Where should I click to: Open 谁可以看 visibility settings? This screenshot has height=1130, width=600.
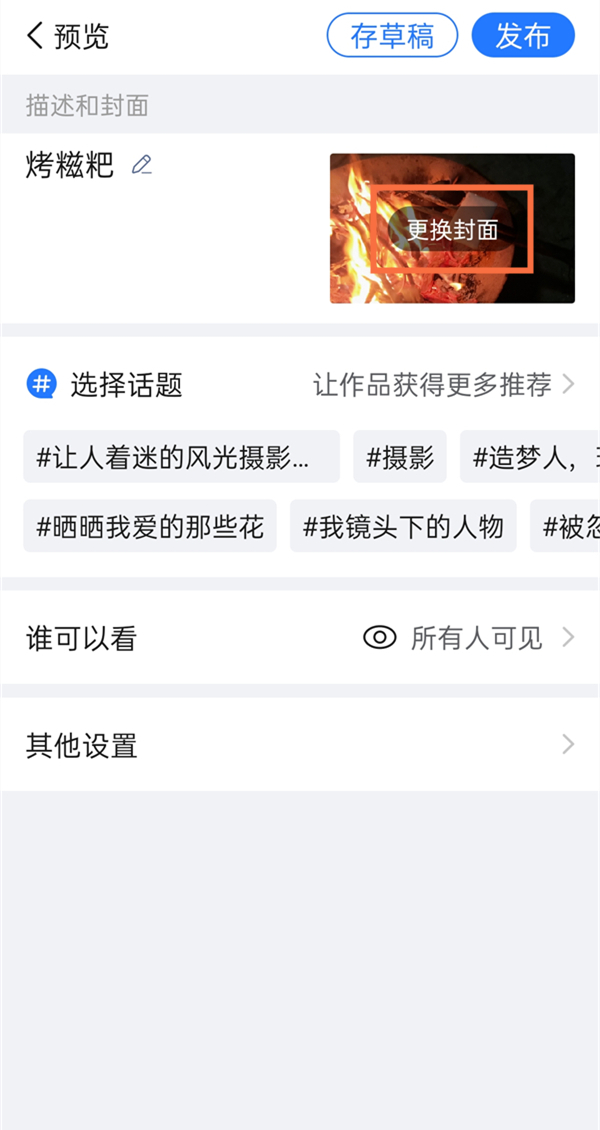300,638
